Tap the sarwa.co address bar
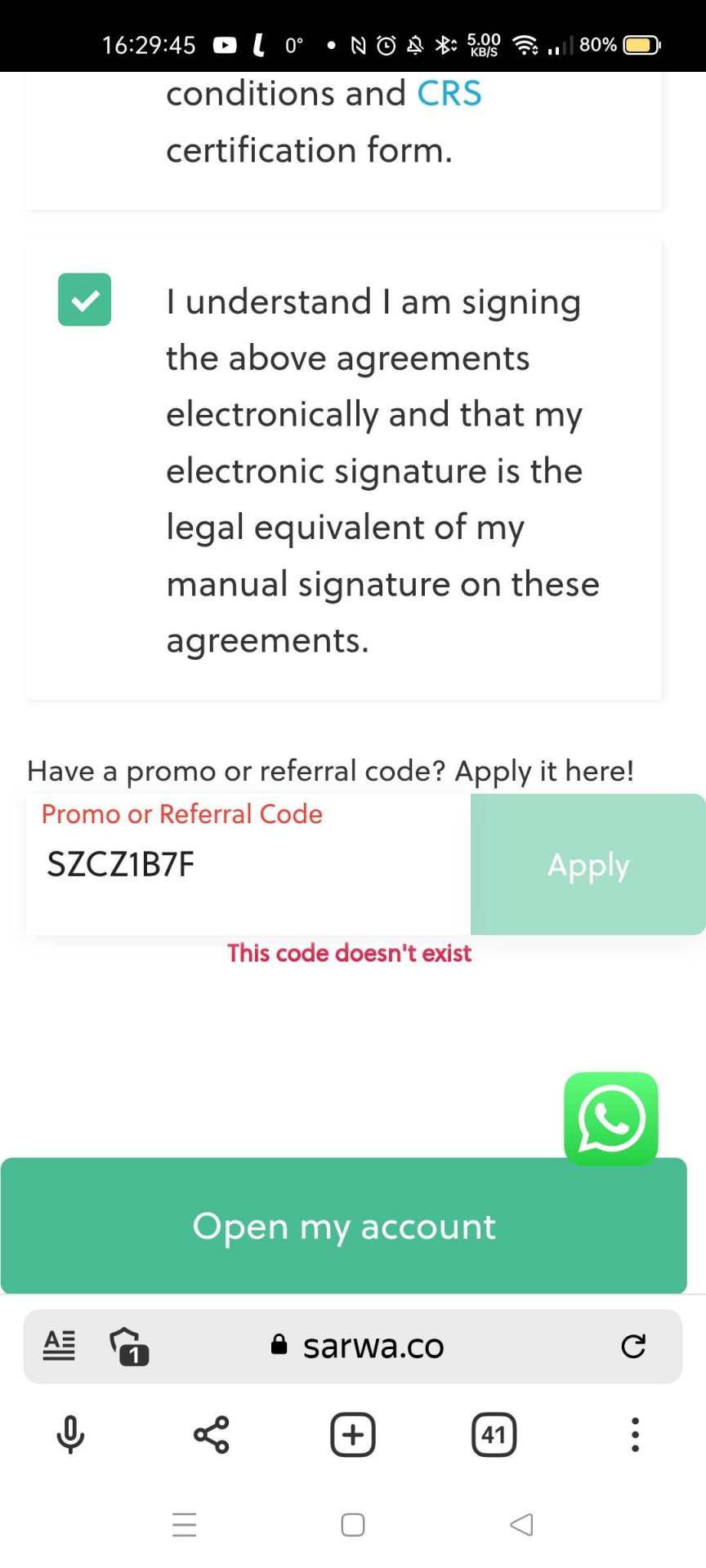Screen dimensions: 706x1568 point(372,1346)
